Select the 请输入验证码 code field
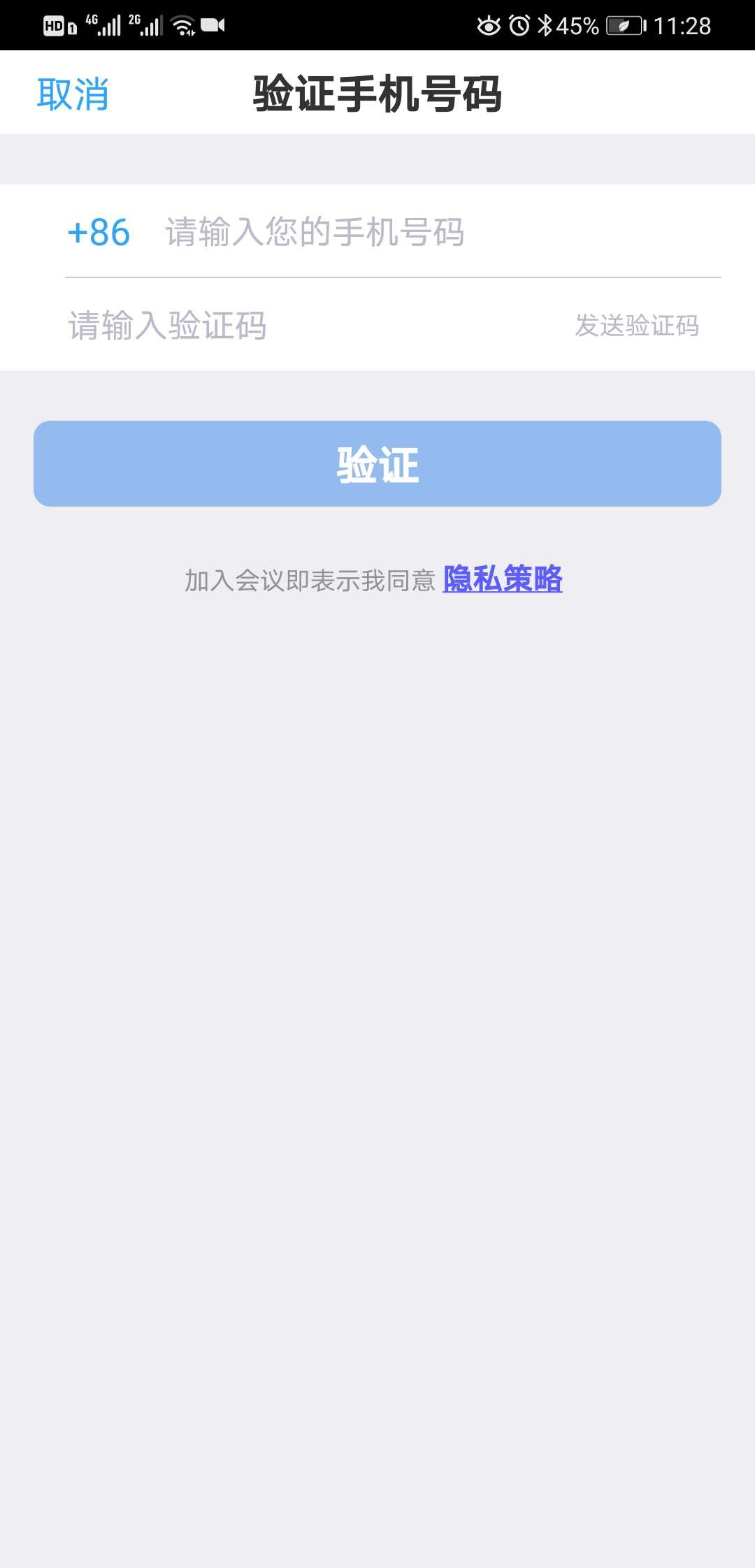This screenshot has width=755, height=1568. pos(280,326)
